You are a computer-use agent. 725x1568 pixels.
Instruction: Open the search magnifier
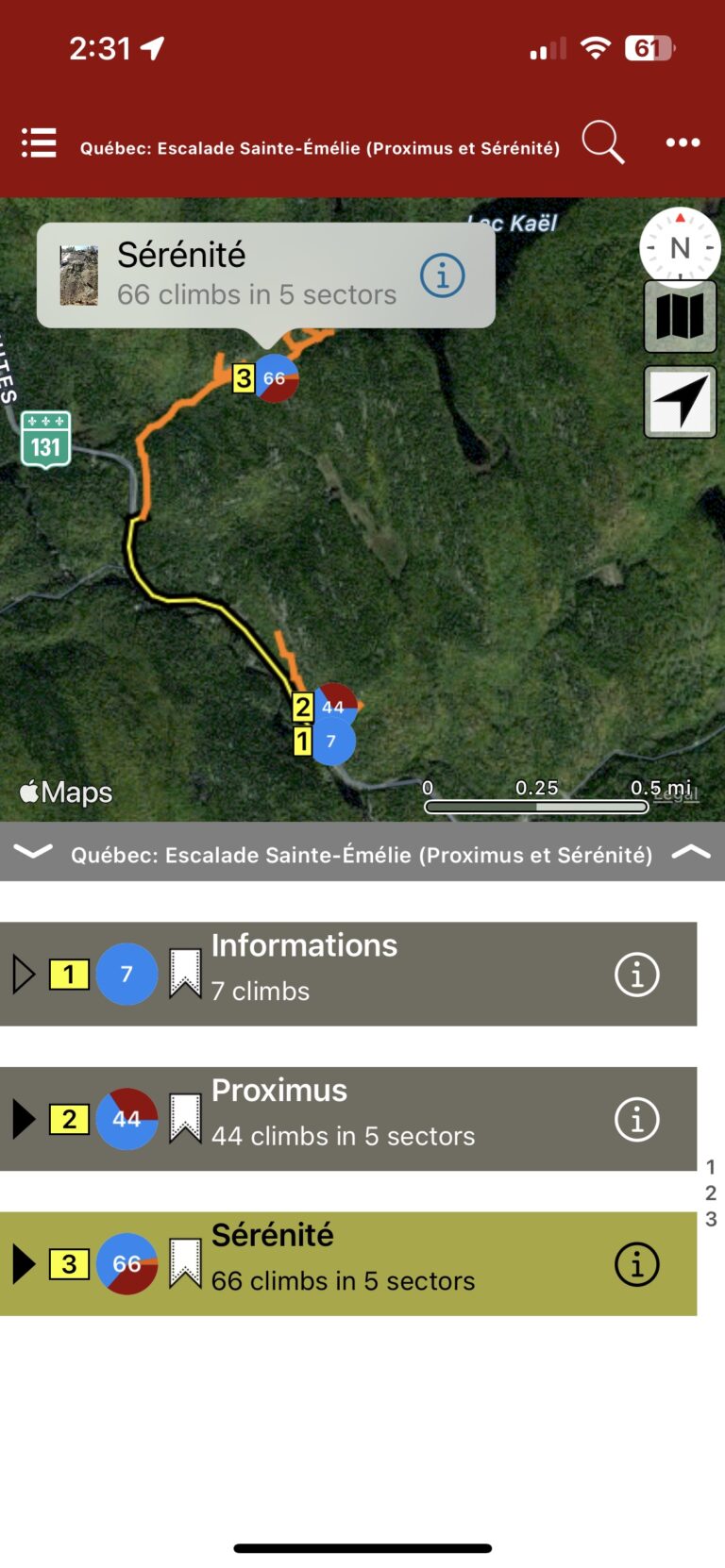click(x=602, y=142)
